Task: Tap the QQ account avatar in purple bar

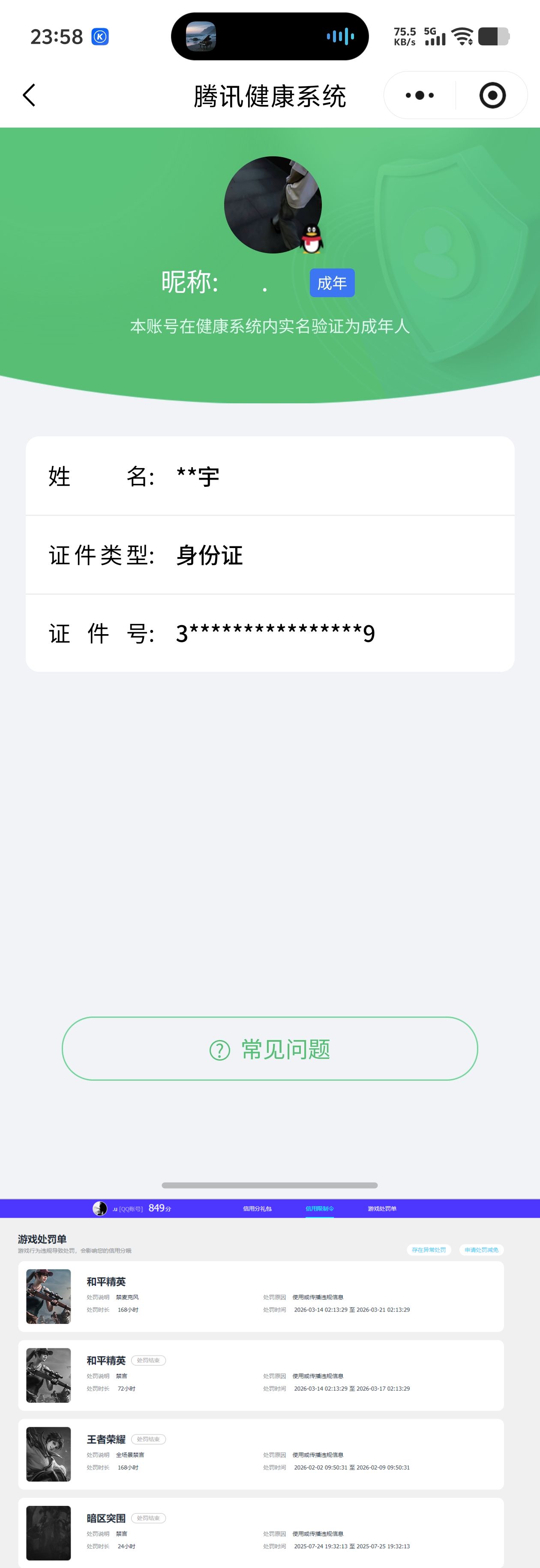Action: click(x=99, y=1208)
